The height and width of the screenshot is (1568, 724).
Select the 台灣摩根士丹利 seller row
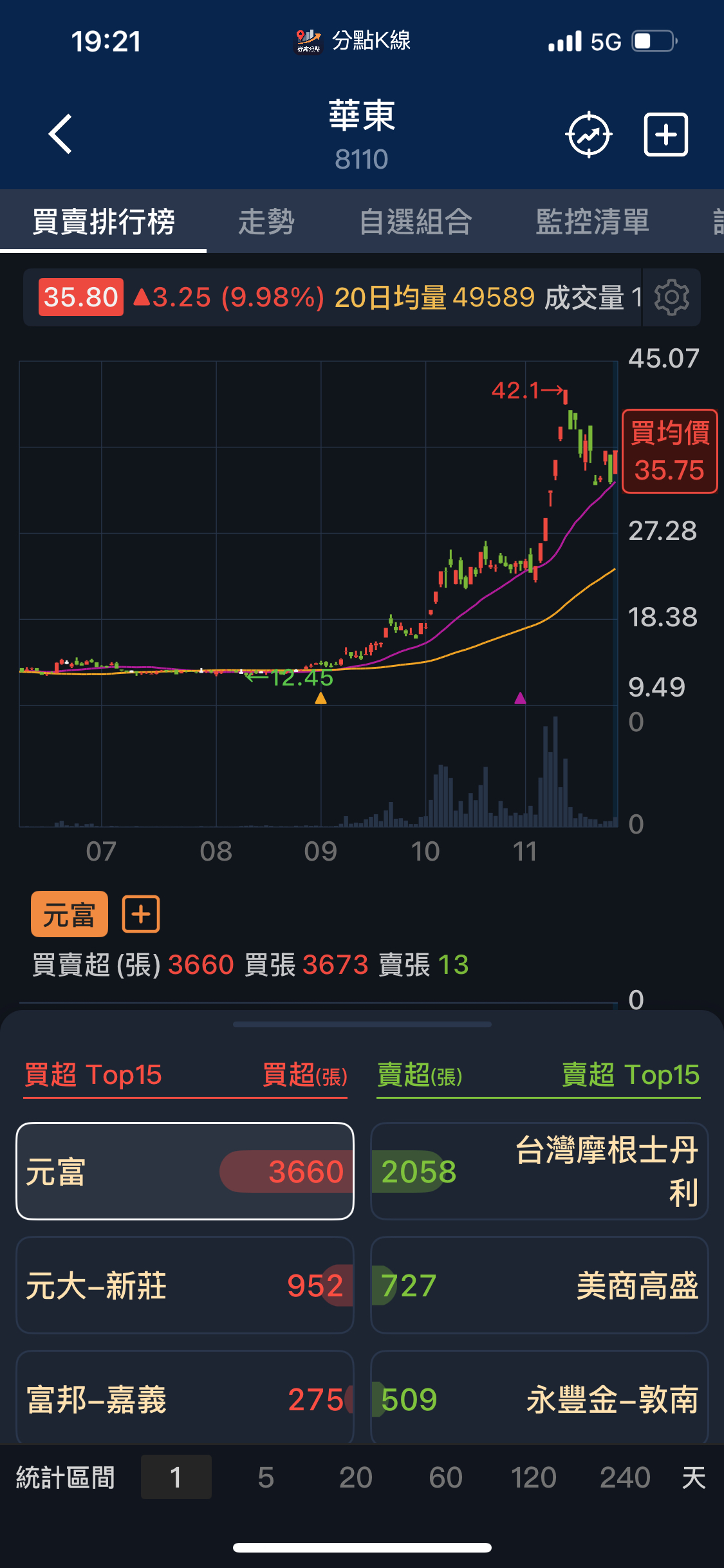pyautogui.click(x=539, y=1171)
